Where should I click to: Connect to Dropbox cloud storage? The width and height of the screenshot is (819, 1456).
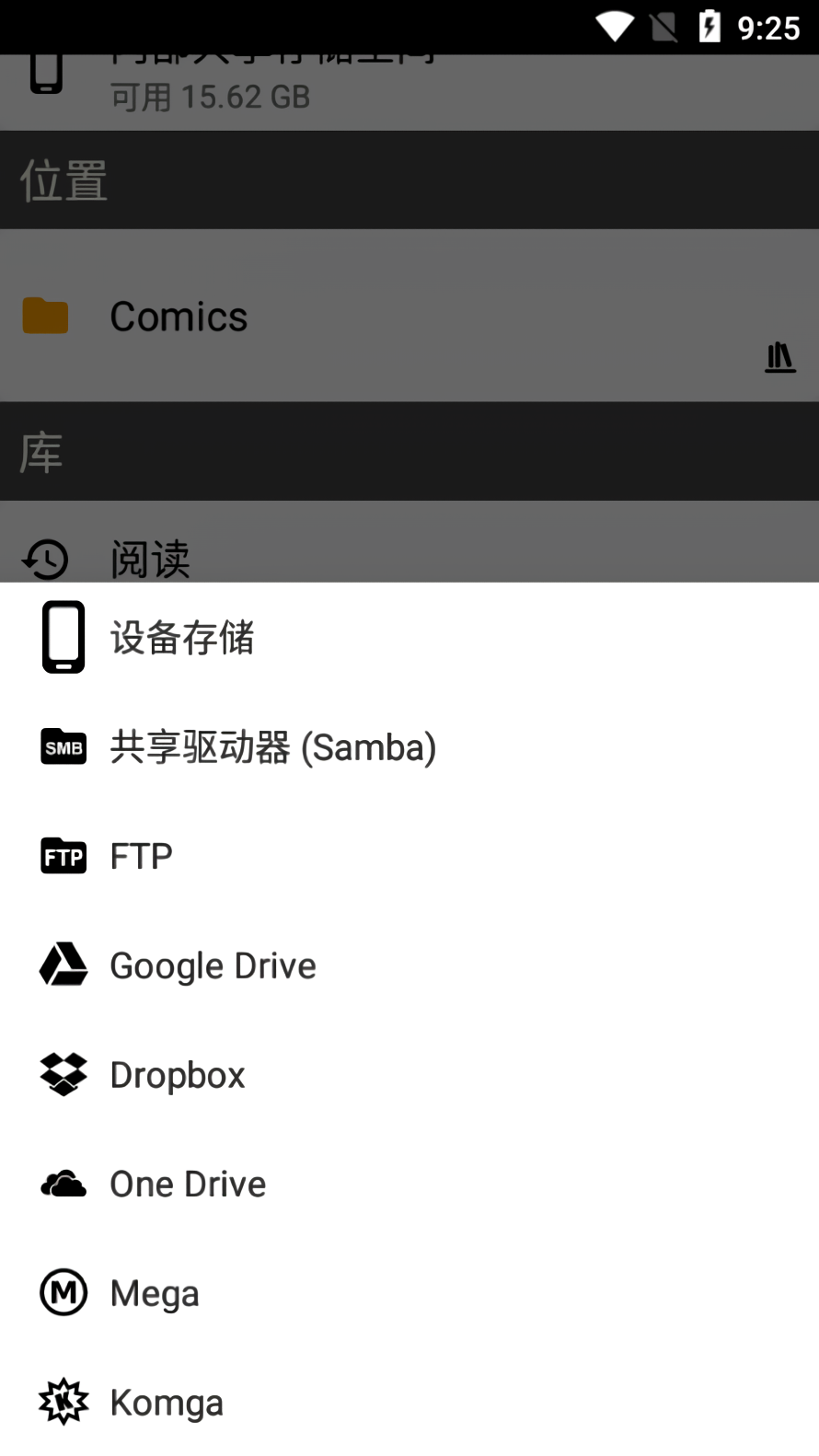tap(177, 1074)
